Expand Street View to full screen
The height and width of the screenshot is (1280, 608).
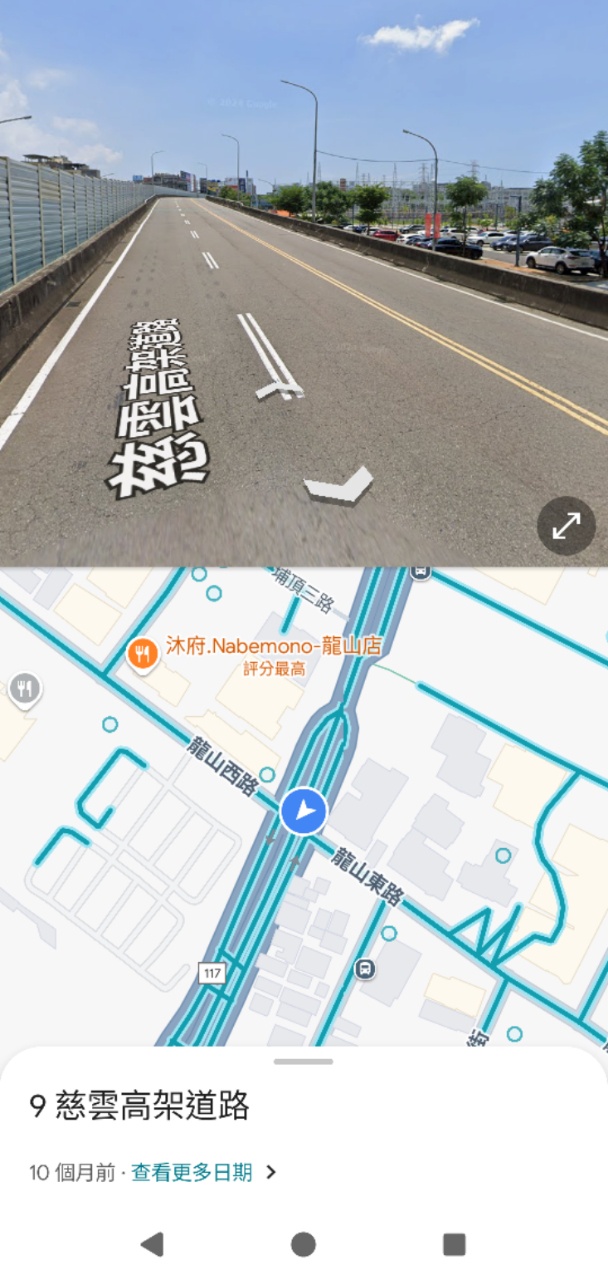pyautogui.click(x=566, y=526)
